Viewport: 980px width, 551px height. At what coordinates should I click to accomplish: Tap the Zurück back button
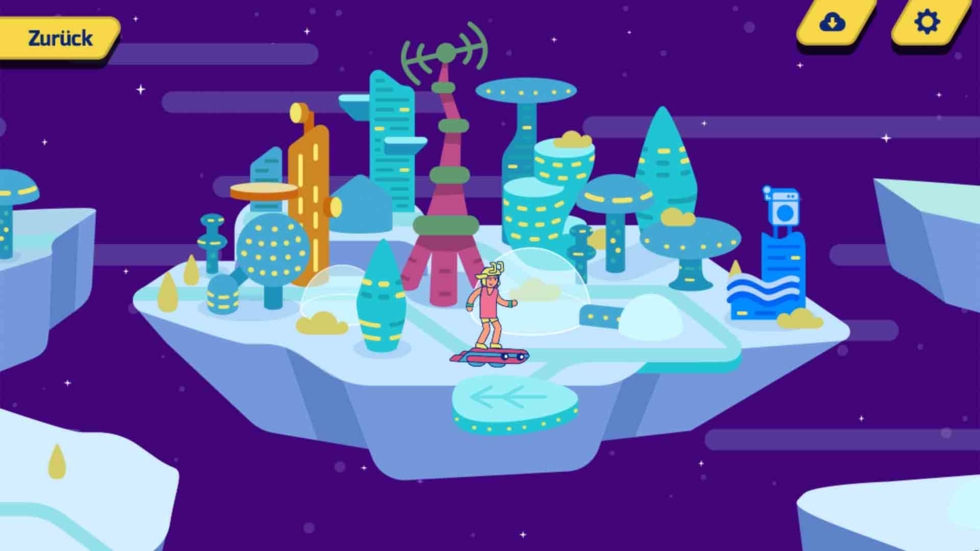[x=59, y=38]
